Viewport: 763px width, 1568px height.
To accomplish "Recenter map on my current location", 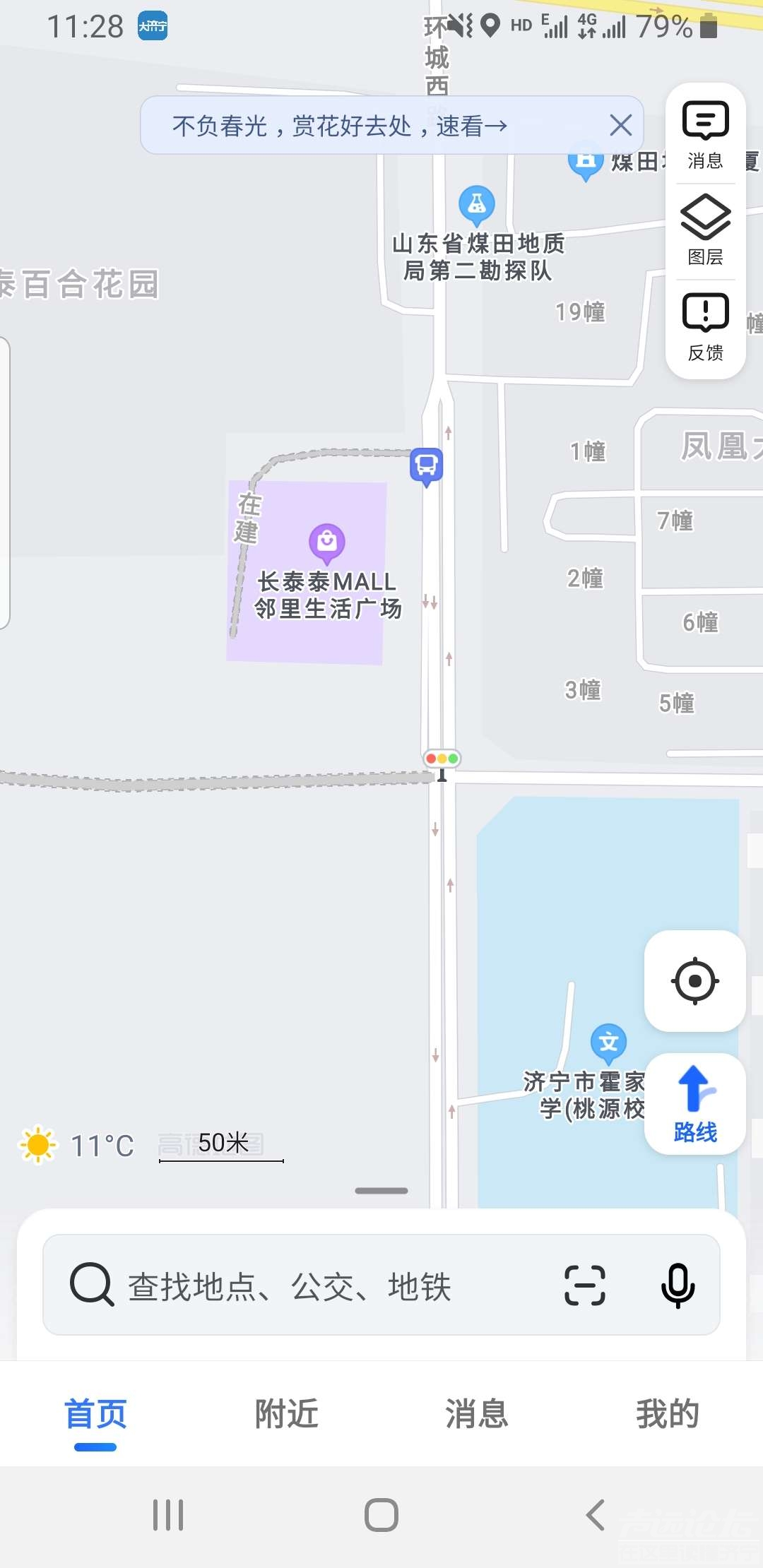I will 695,980.
